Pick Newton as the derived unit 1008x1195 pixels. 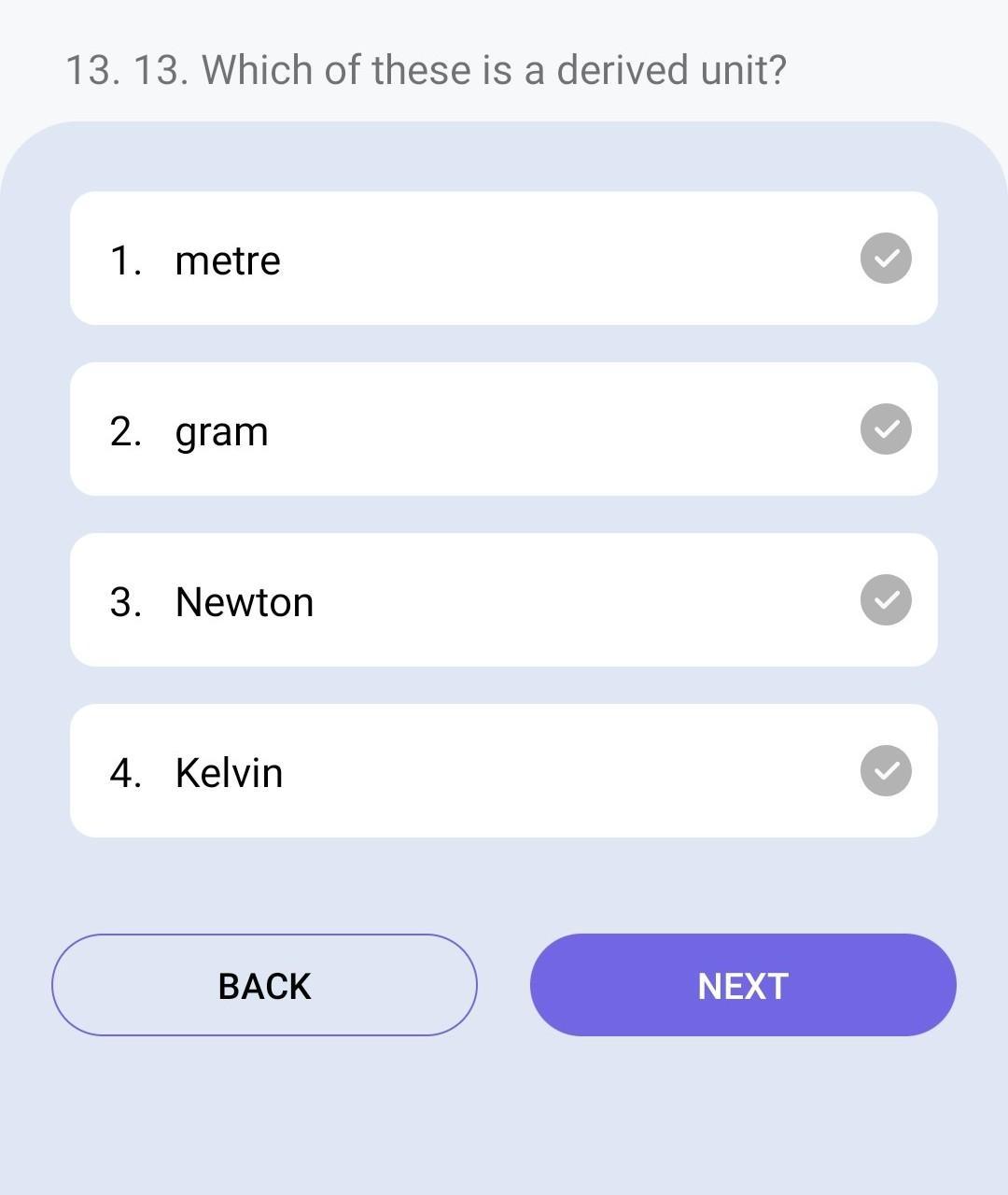(504, 600)
